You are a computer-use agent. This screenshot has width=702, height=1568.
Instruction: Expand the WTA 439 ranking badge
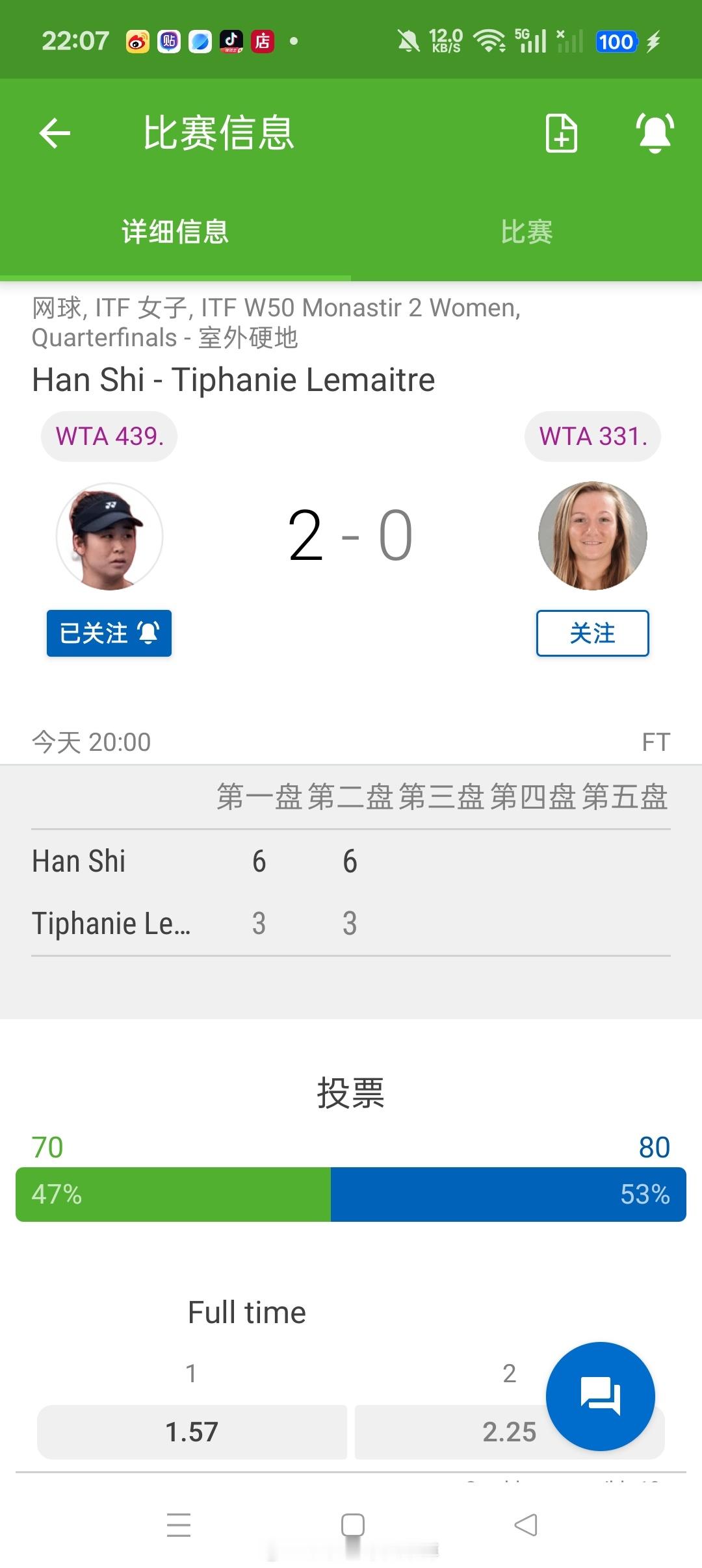(108, 436)
